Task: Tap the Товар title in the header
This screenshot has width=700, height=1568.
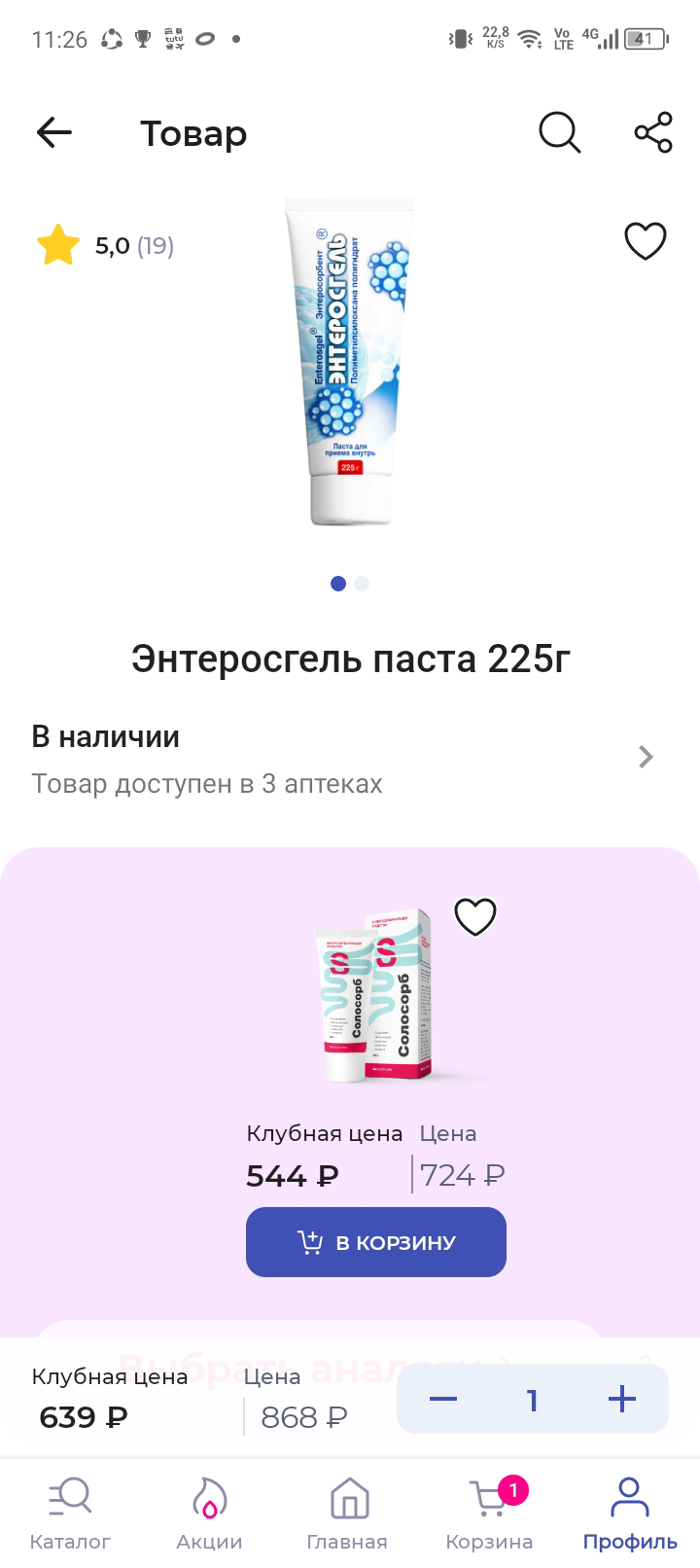Action: coord(193,133)
